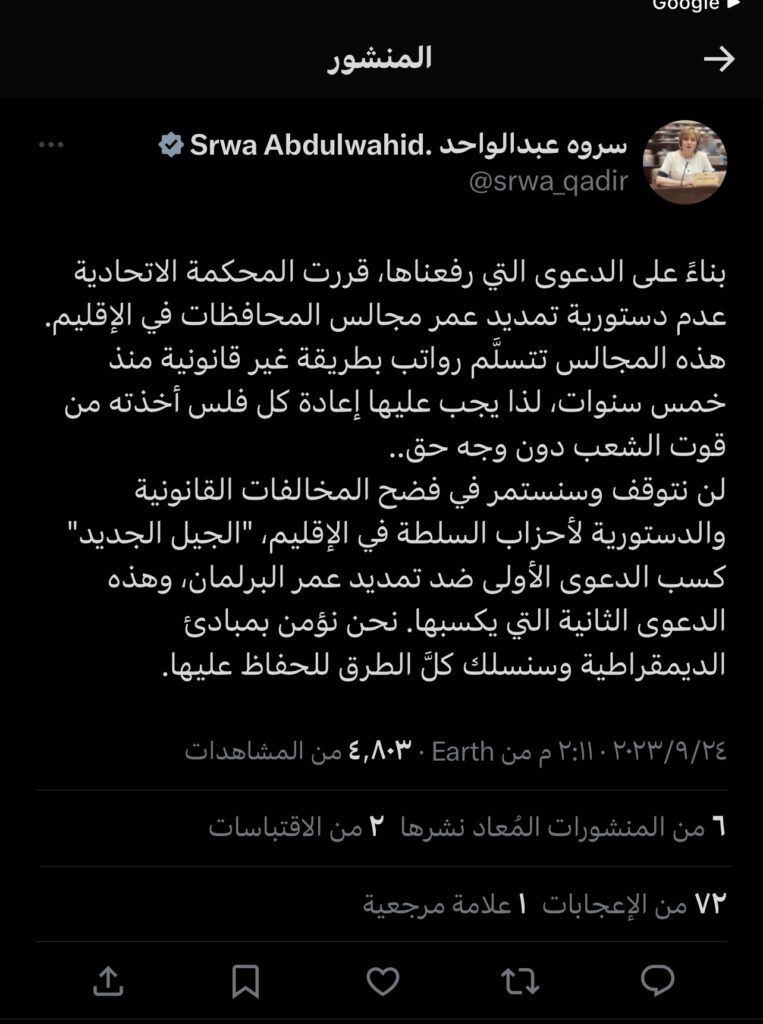View the ٦ reposts list

pos(562,827)
